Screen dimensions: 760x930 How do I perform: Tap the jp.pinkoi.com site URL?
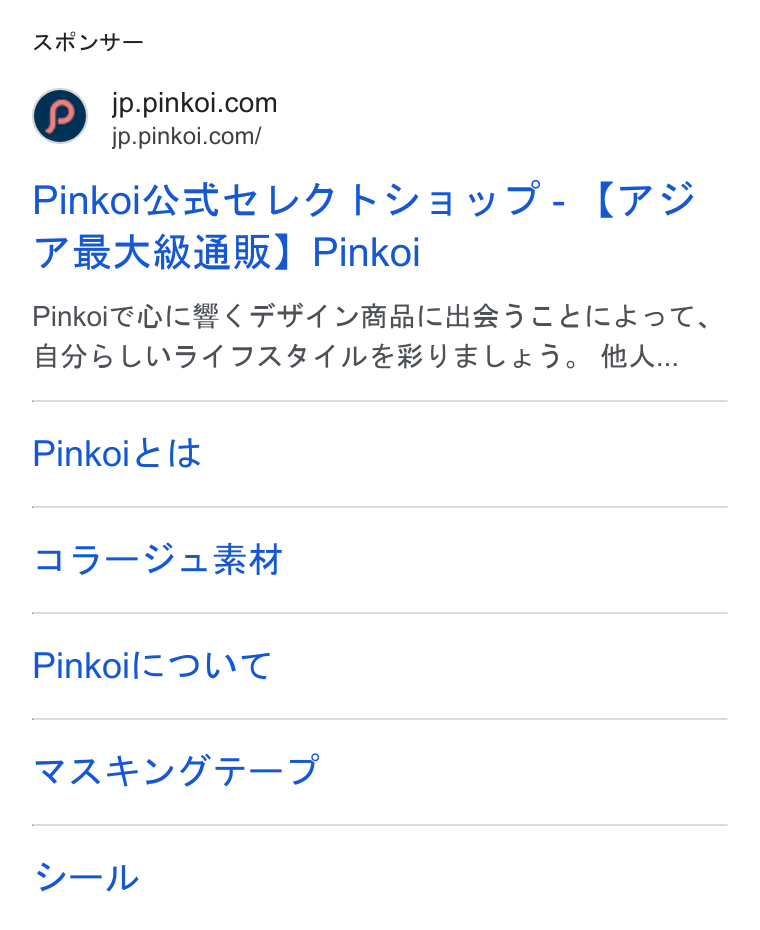pyautogui.click(x=186, y=136)
